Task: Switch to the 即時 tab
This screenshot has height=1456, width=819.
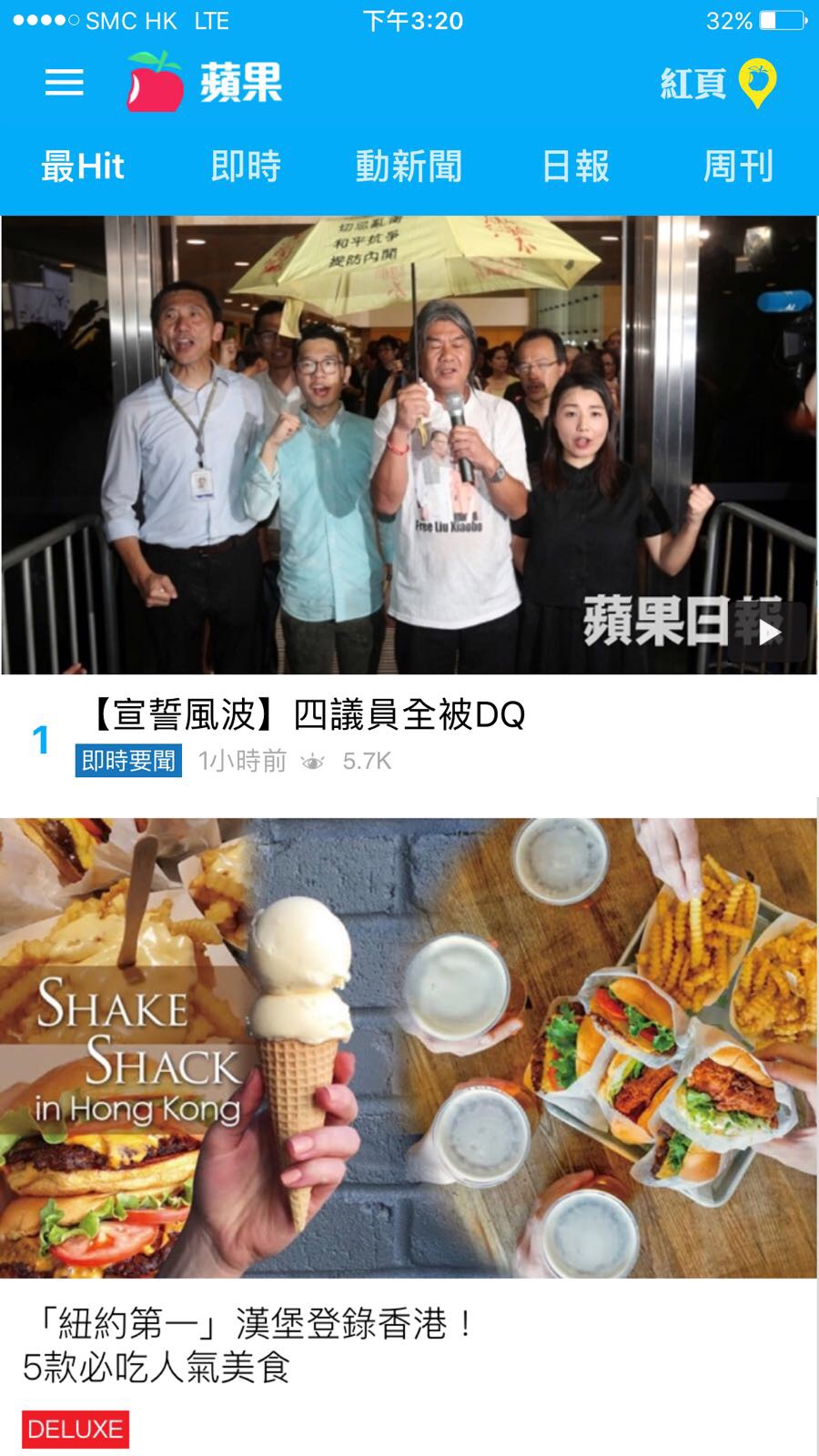Action: point(246,167)
